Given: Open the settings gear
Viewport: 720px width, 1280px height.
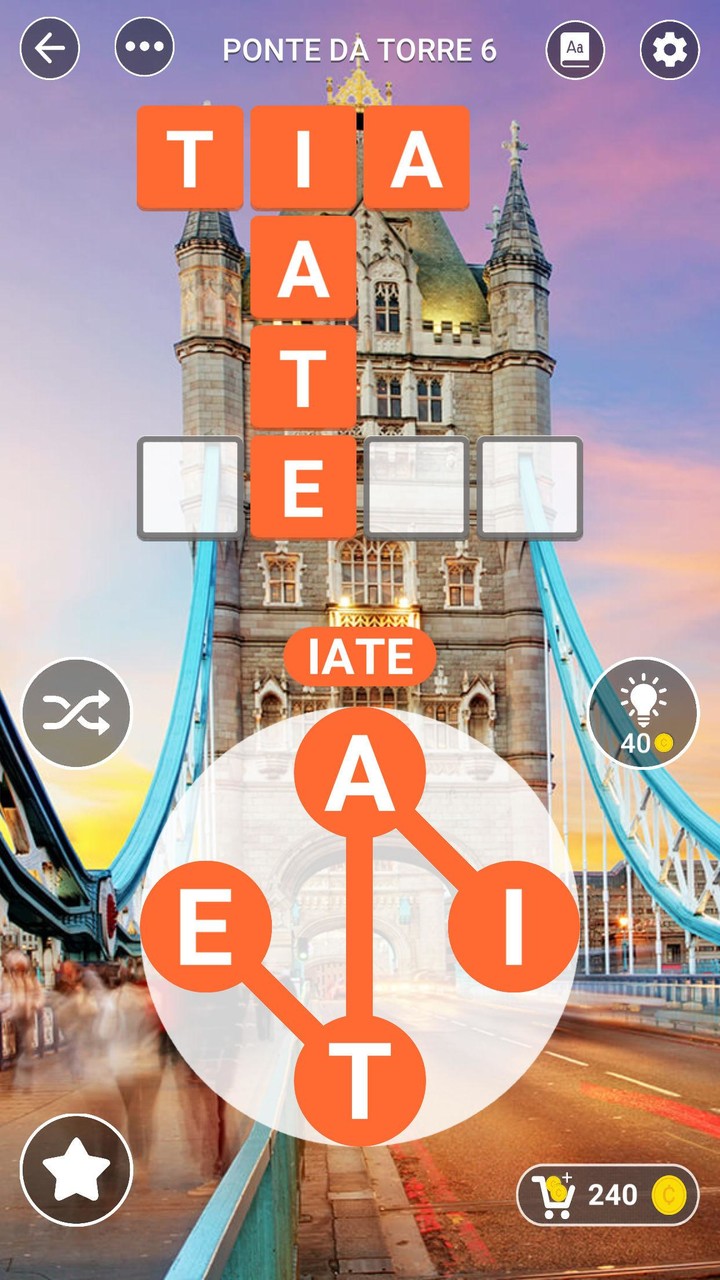Looking at the screenshot, I should (x=669, y=49).
